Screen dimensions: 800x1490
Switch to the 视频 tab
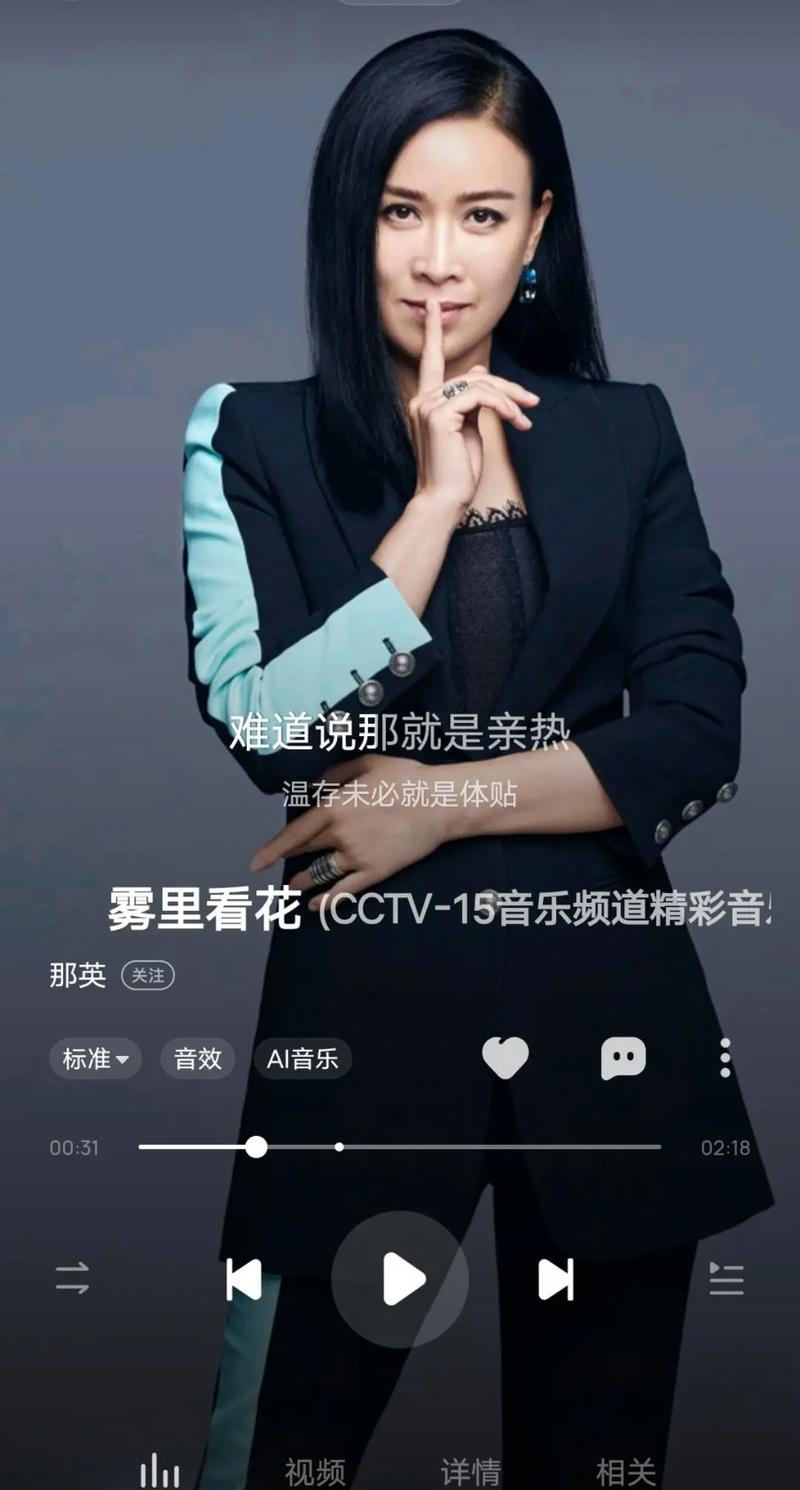[x=315, y=1471]
